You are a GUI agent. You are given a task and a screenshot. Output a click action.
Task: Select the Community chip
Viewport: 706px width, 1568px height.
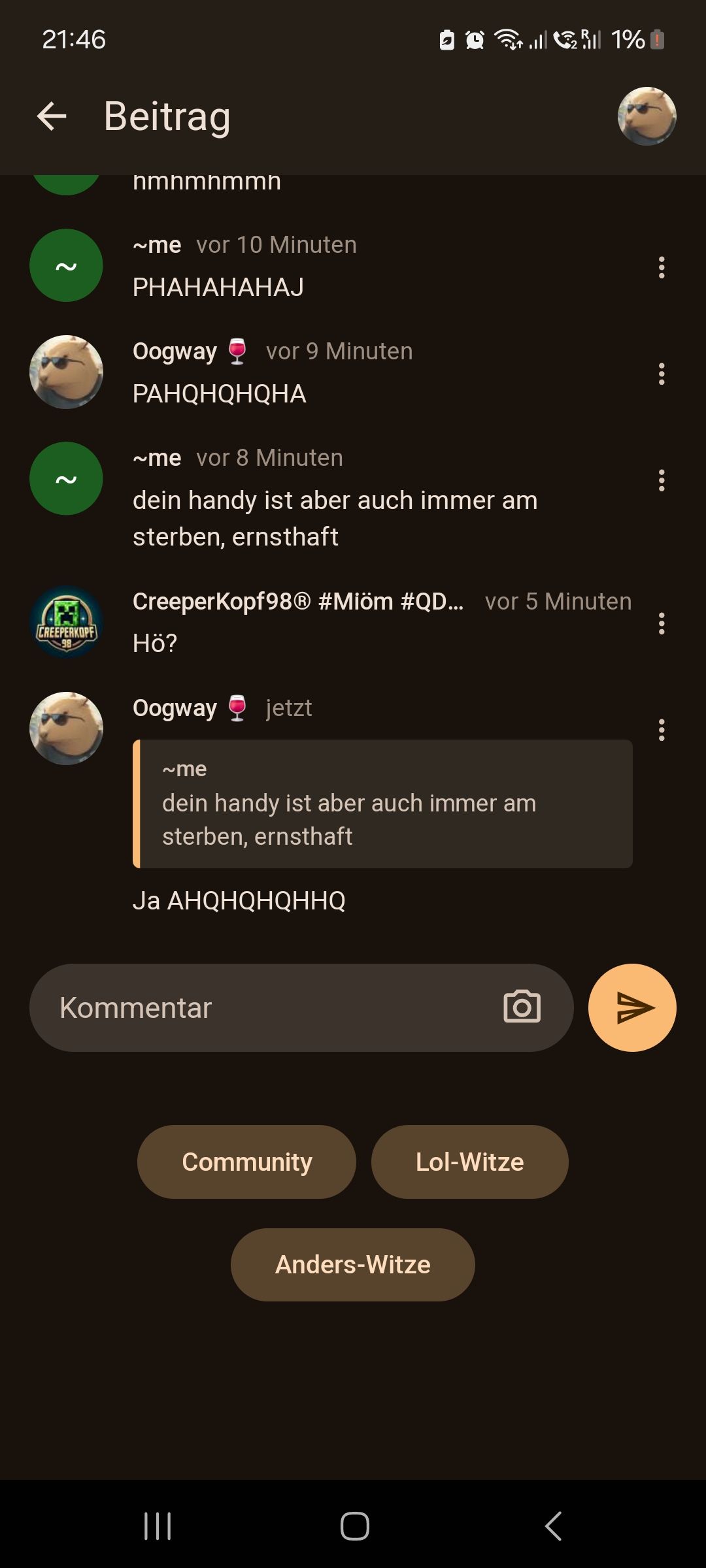click(246, 1162)
